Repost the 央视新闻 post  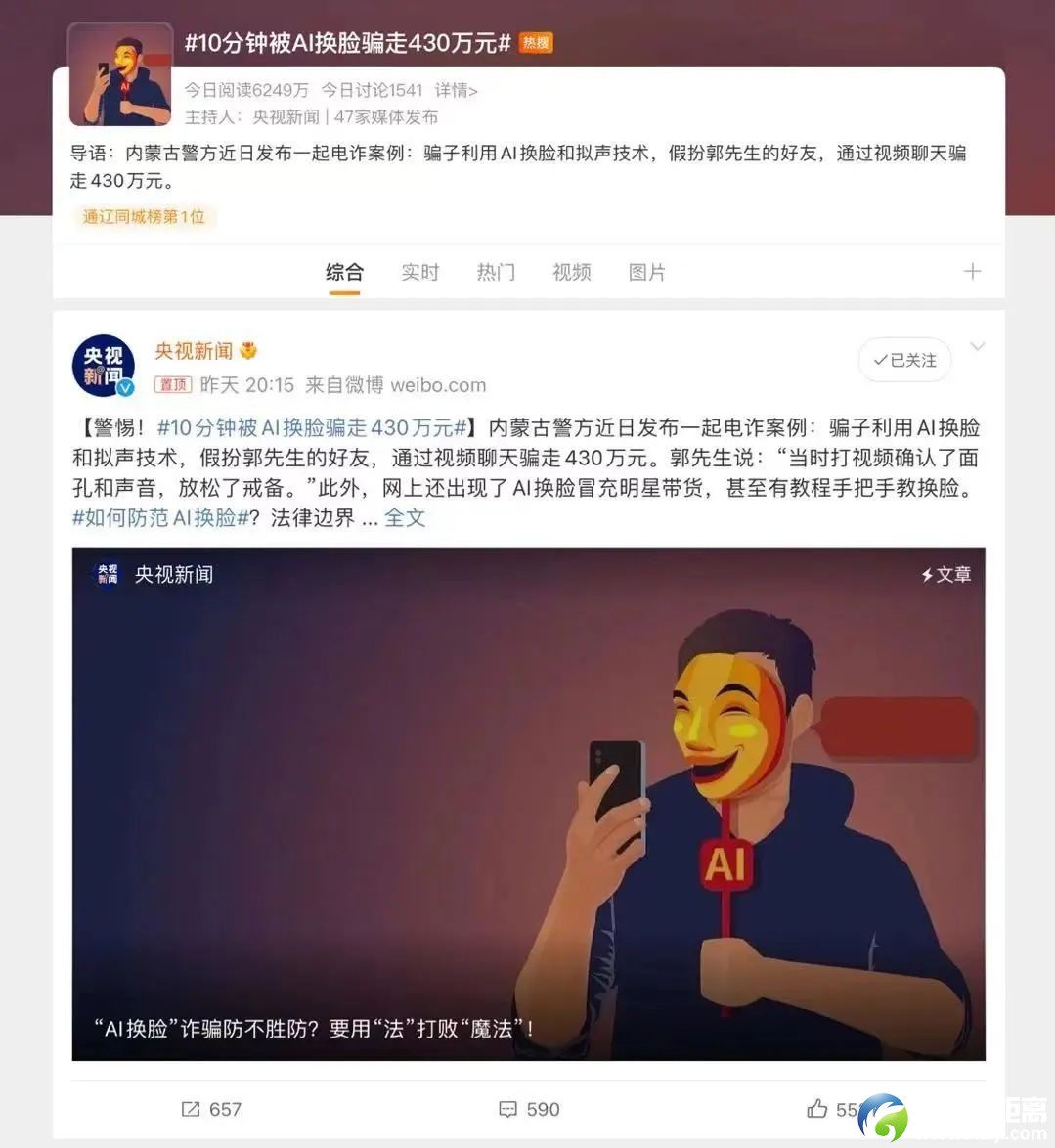(211, 1109)
